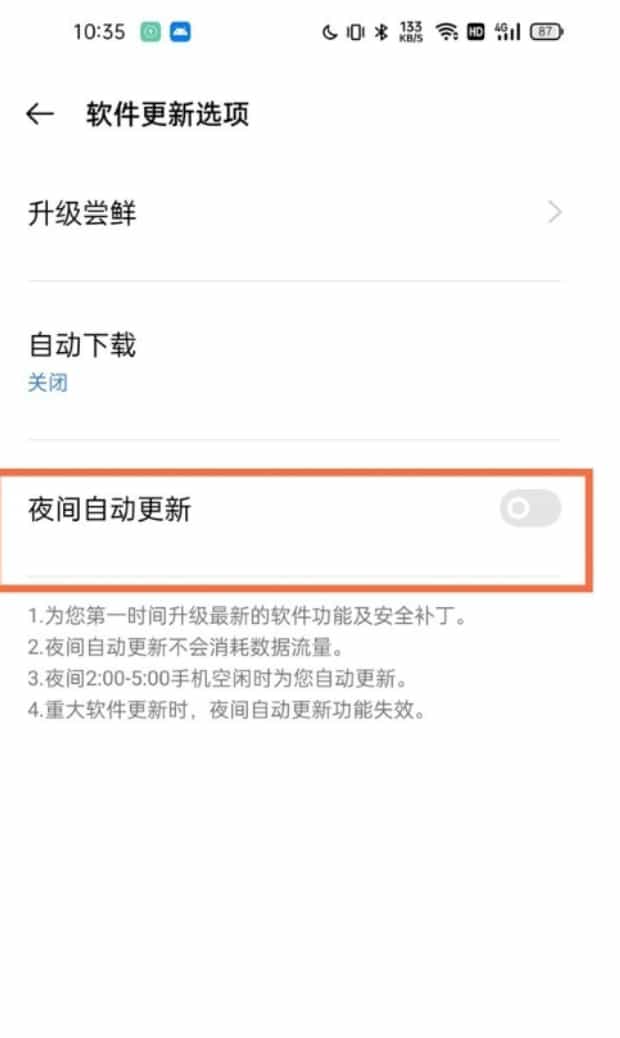Open 自动下载 setting
The image size is (620, 1038).
[x=294, y=361]
